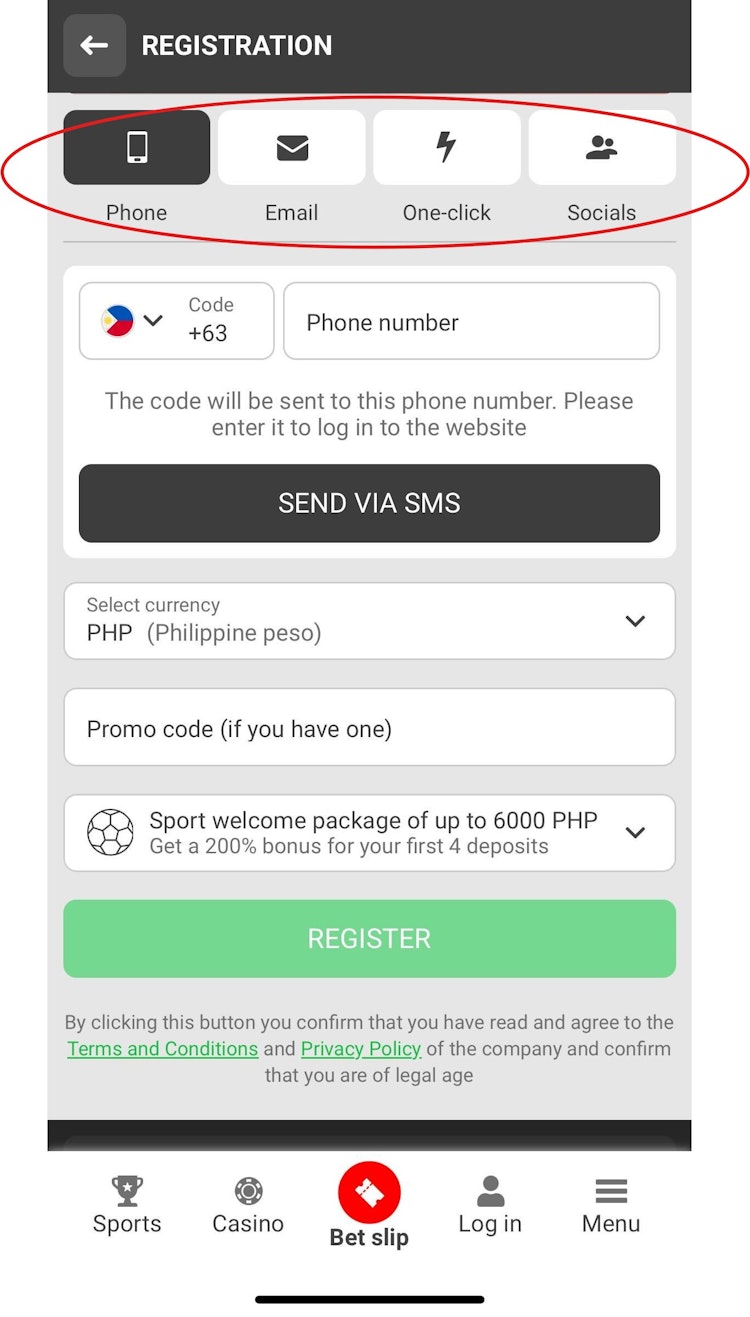This screenshot has width=750, height=1317.
Task: Expand the Select currency dropdown
Action: coord(369,621)
